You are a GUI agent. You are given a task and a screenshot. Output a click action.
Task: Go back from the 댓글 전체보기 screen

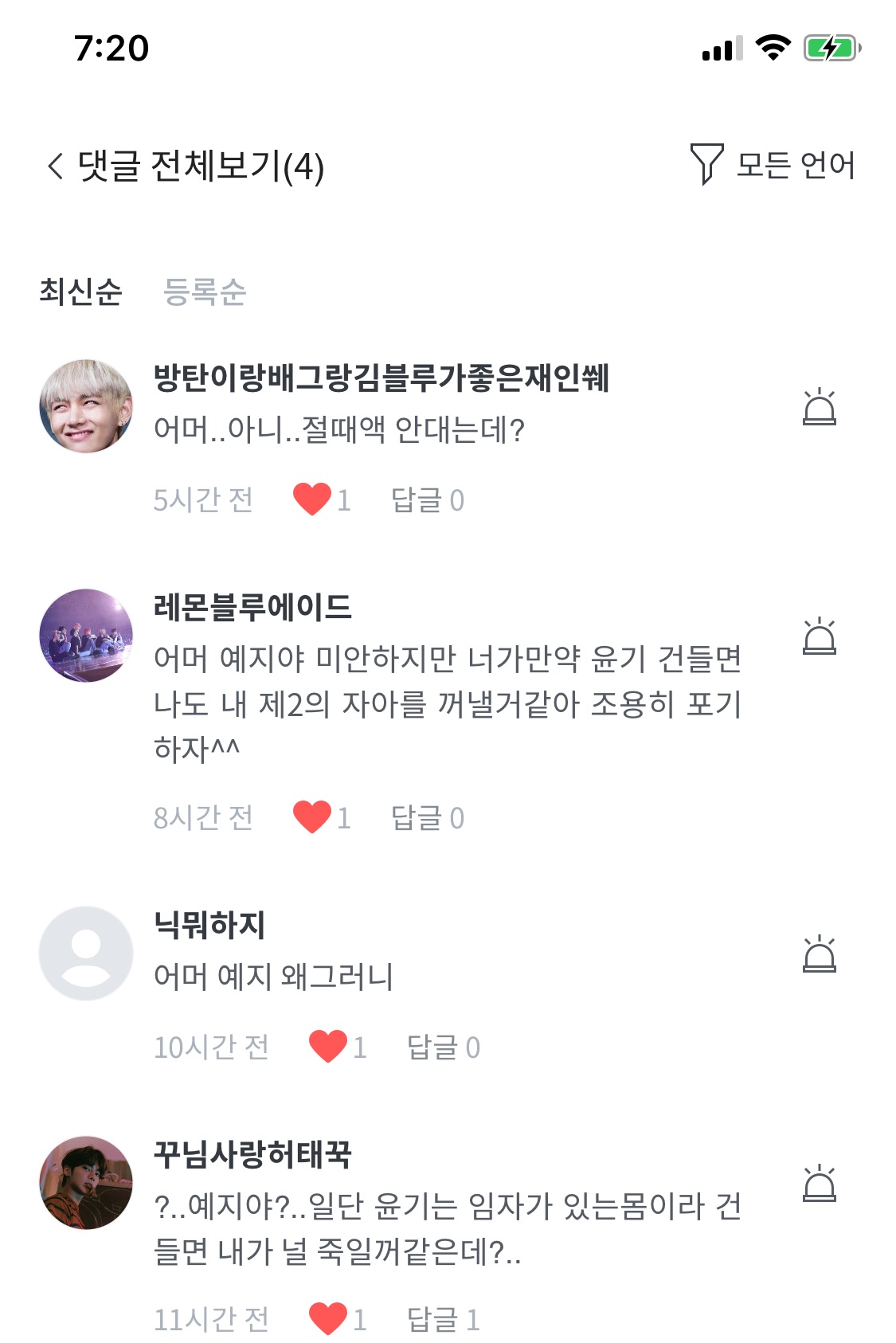[x=55, y=166]
